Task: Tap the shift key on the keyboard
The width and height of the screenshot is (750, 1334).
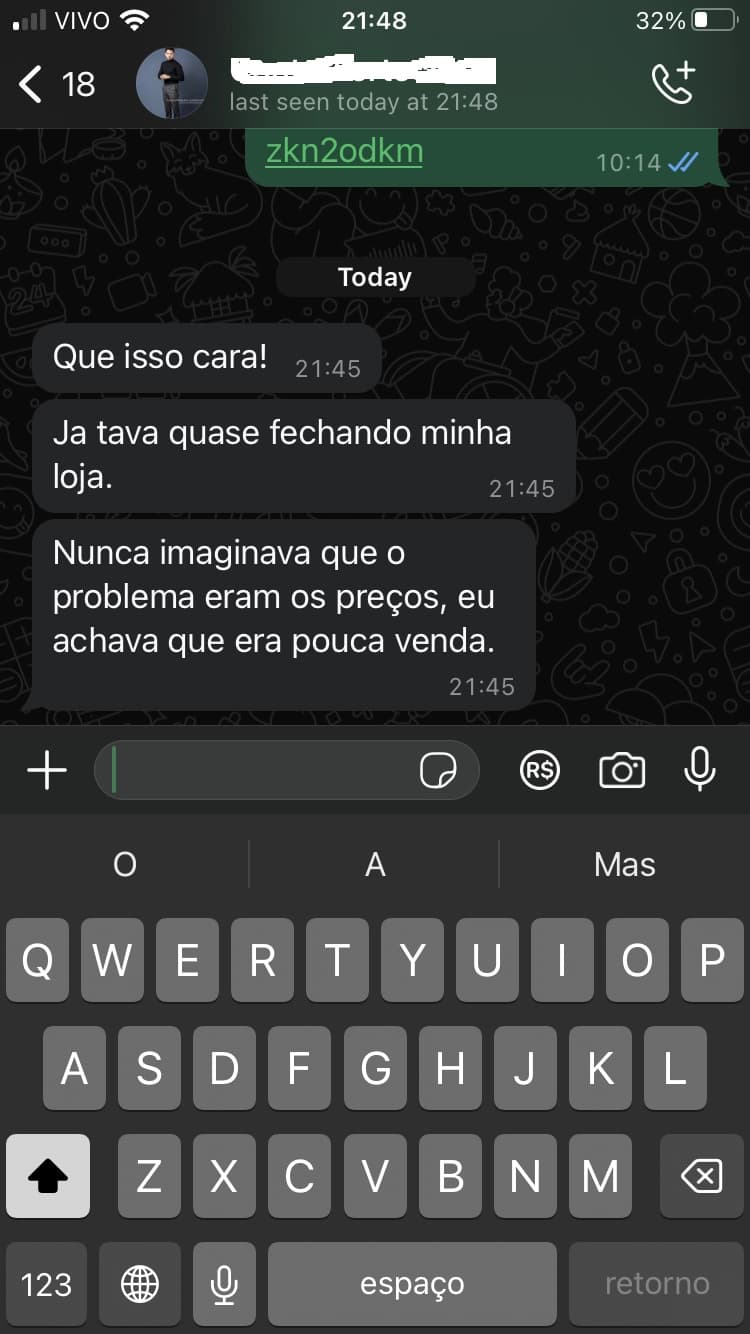Action: 47,1176
